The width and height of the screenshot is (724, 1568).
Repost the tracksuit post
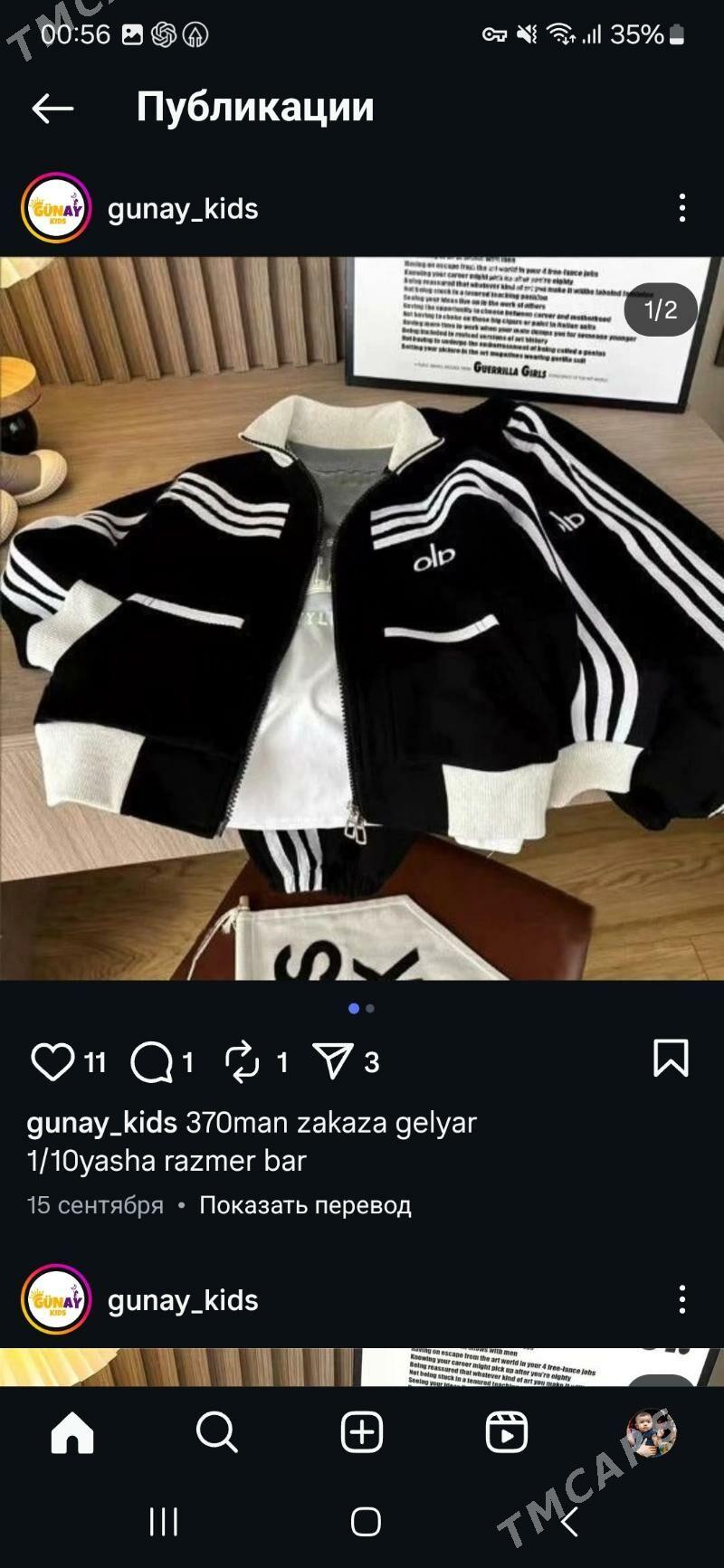(243, 1061)
